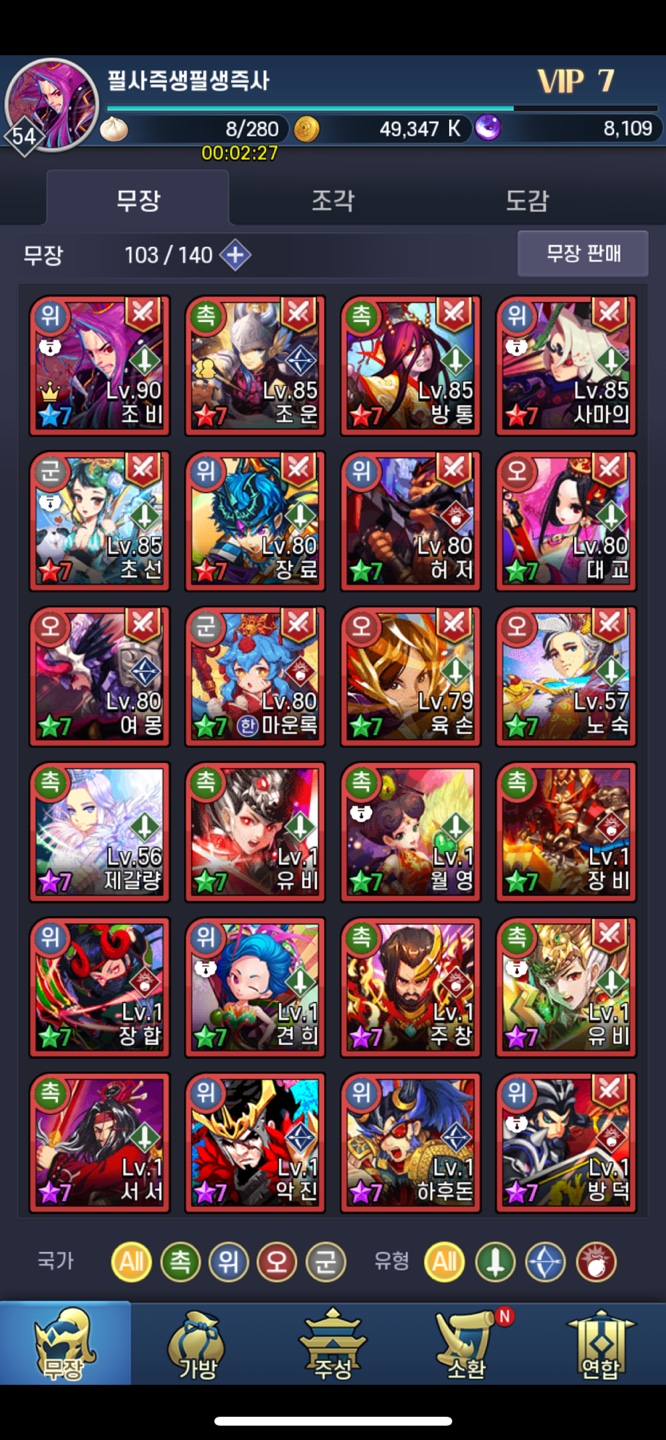
Task: Open hero card 조운
Action: tap(255, 365)
